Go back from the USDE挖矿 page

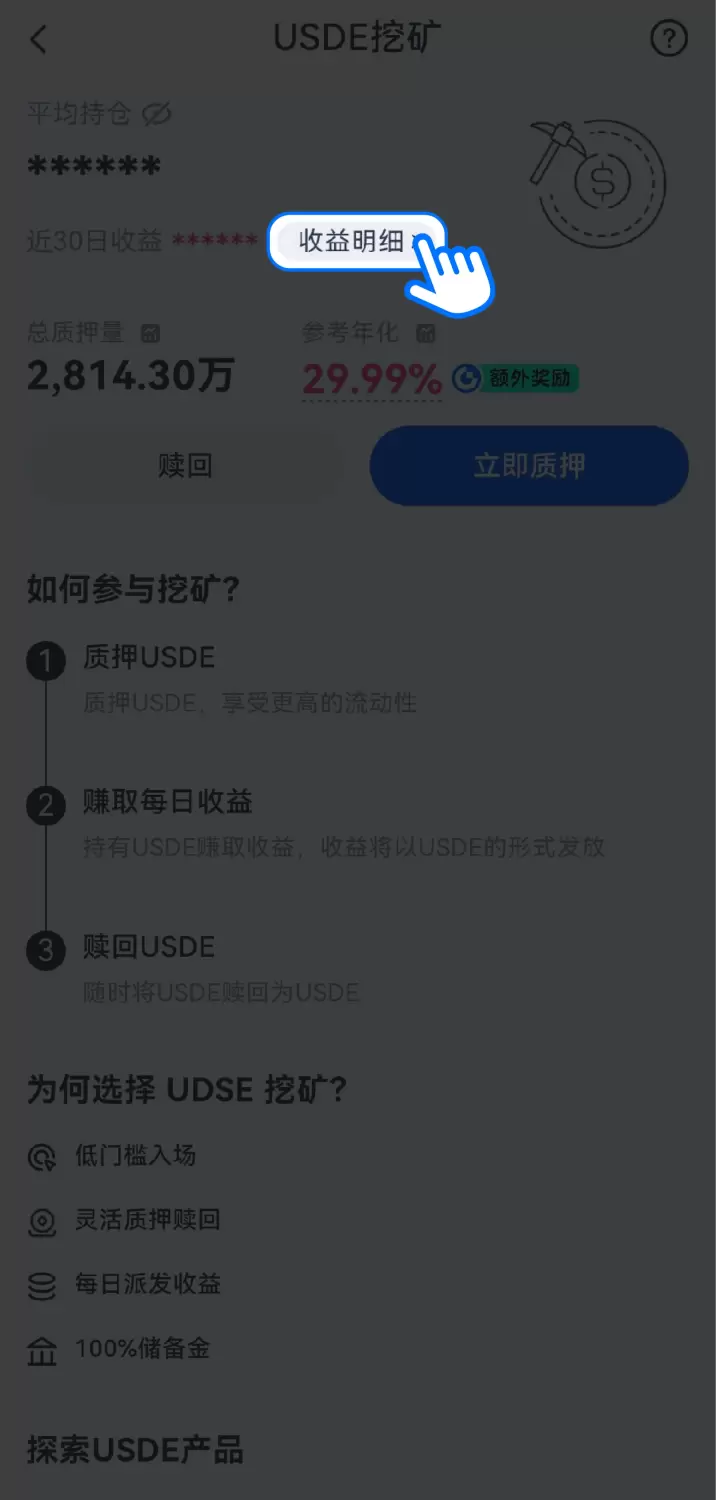coord(38,40)
